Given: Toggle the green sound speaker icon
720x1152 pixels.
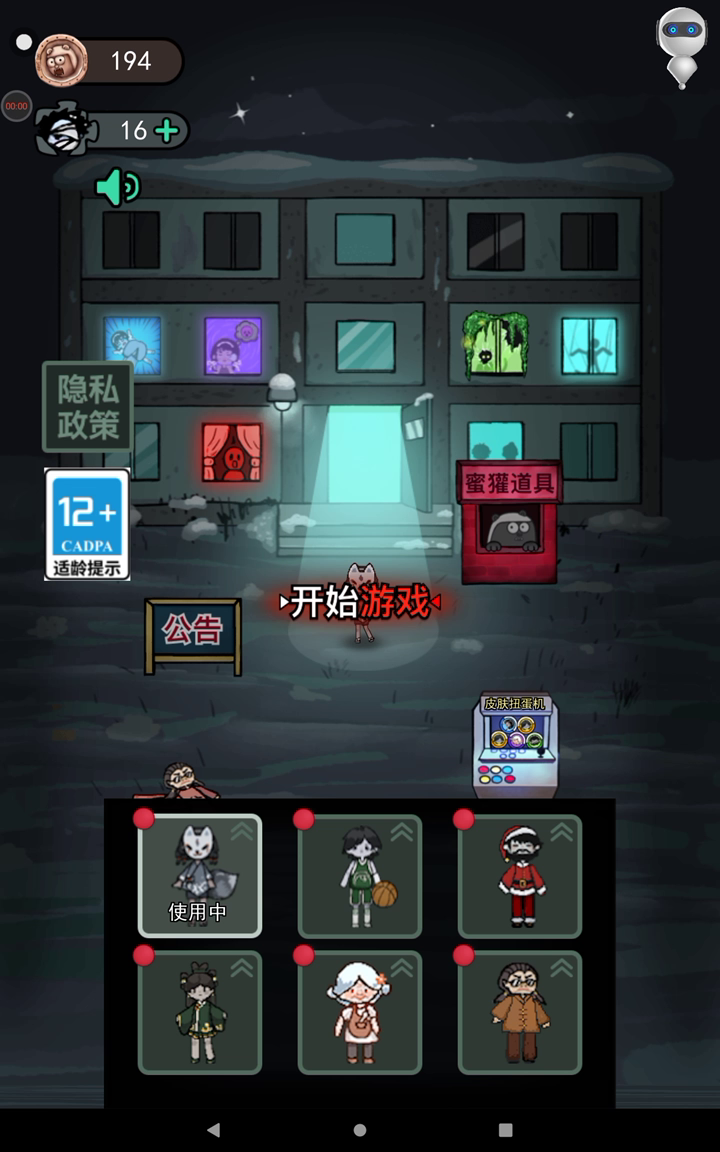Looking at the screenshot, I should click(117, 187).
